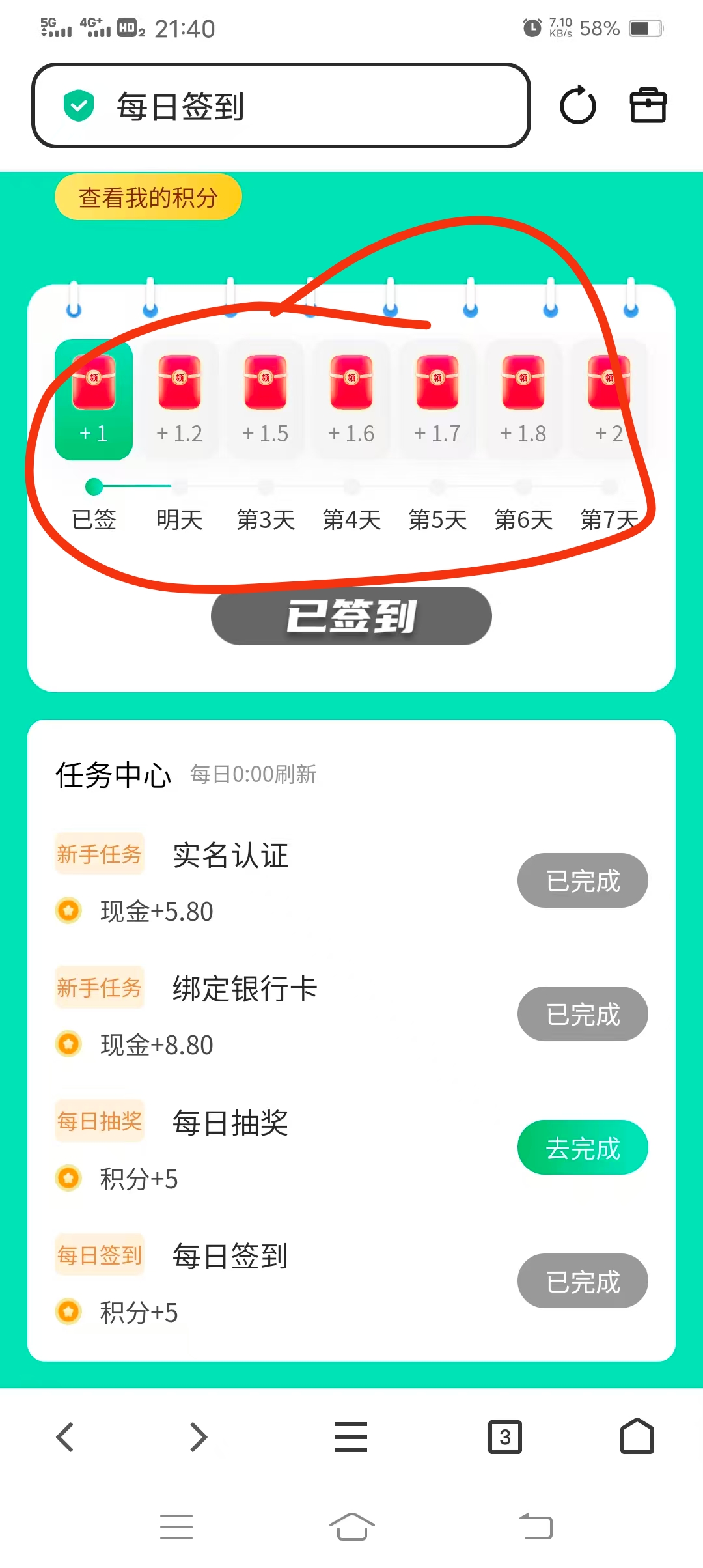703x1568 pixels.
Task: Open the browser menu via triple-line icon
Action: pyautogui.click(x=350, y=1438)
